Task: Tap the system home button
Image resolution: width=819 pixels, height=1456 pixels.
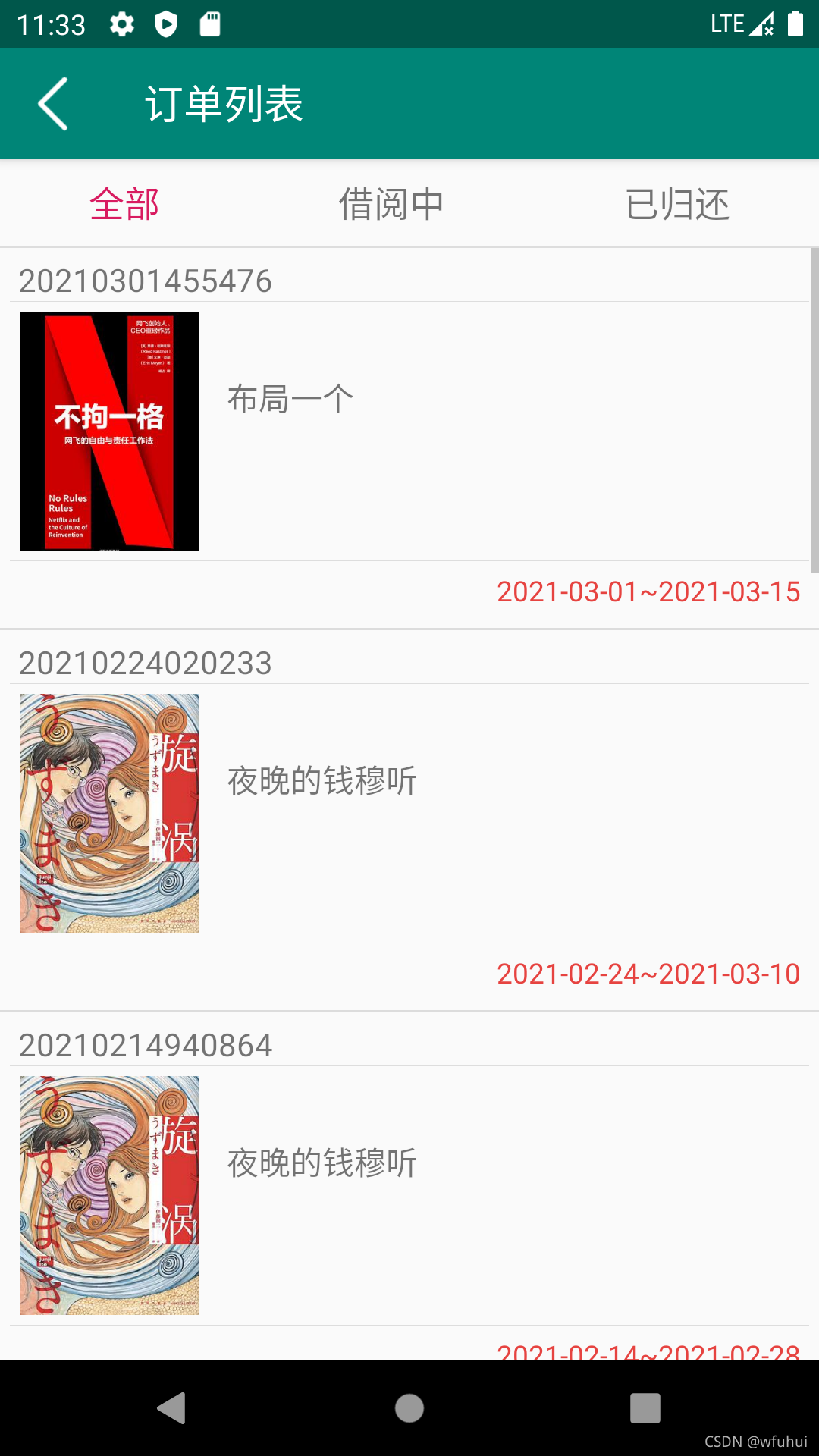Action: point(409,1408)
